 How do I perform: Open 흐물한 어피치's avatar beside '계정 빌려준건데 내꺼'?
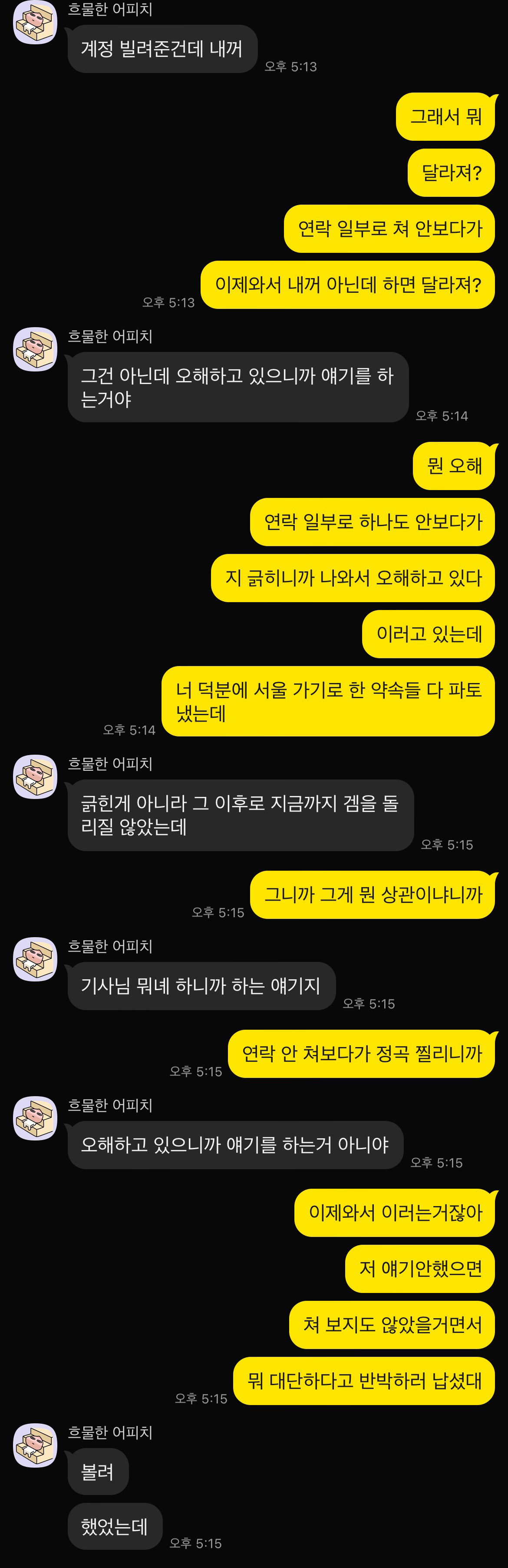tap(35, 22)
